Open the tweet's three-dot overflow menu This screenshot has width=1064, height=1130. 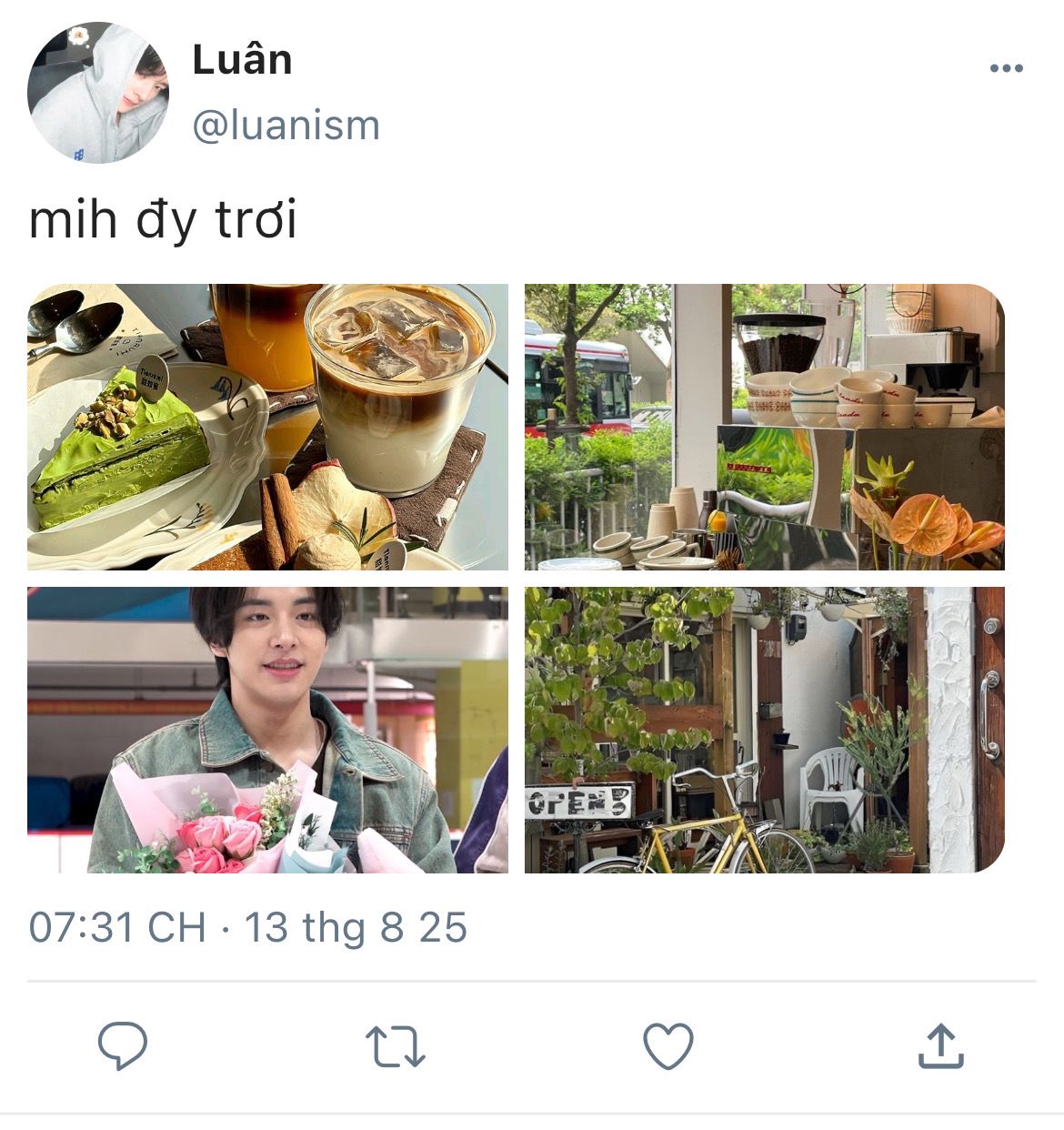[x=1006, y=68]
